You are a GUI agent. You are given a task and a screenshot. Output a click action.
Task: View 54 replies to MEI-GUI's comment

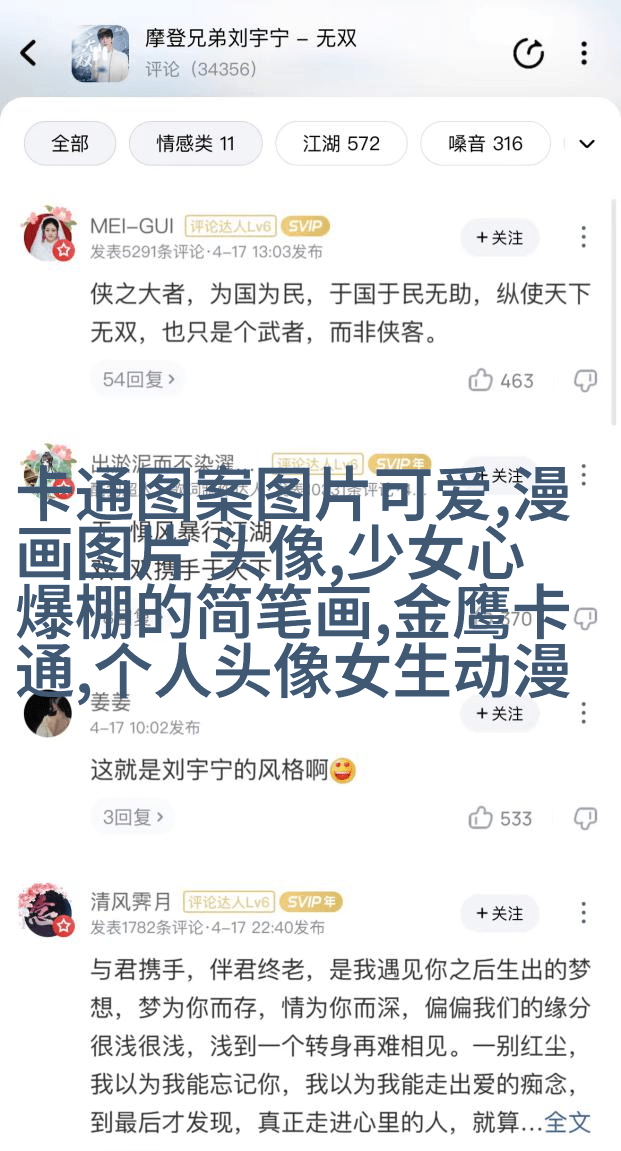[x=139, y=380]
